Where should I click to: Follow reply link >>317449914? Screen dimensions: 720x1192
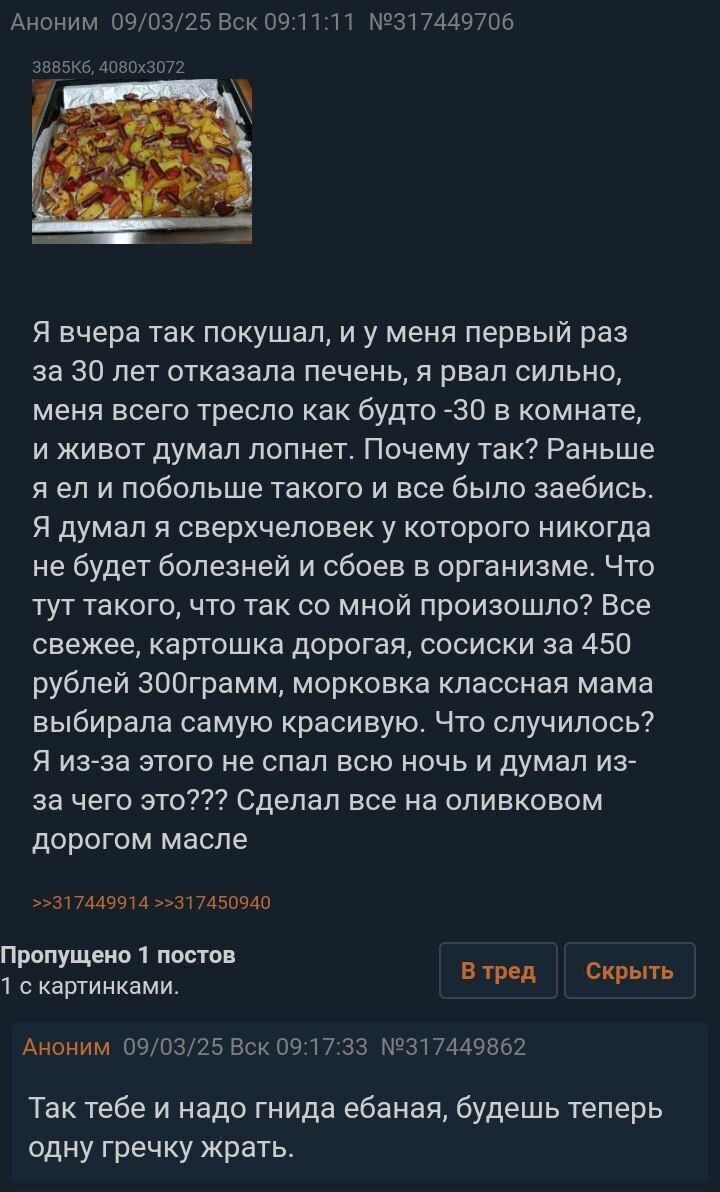click(x=90, y=903)
